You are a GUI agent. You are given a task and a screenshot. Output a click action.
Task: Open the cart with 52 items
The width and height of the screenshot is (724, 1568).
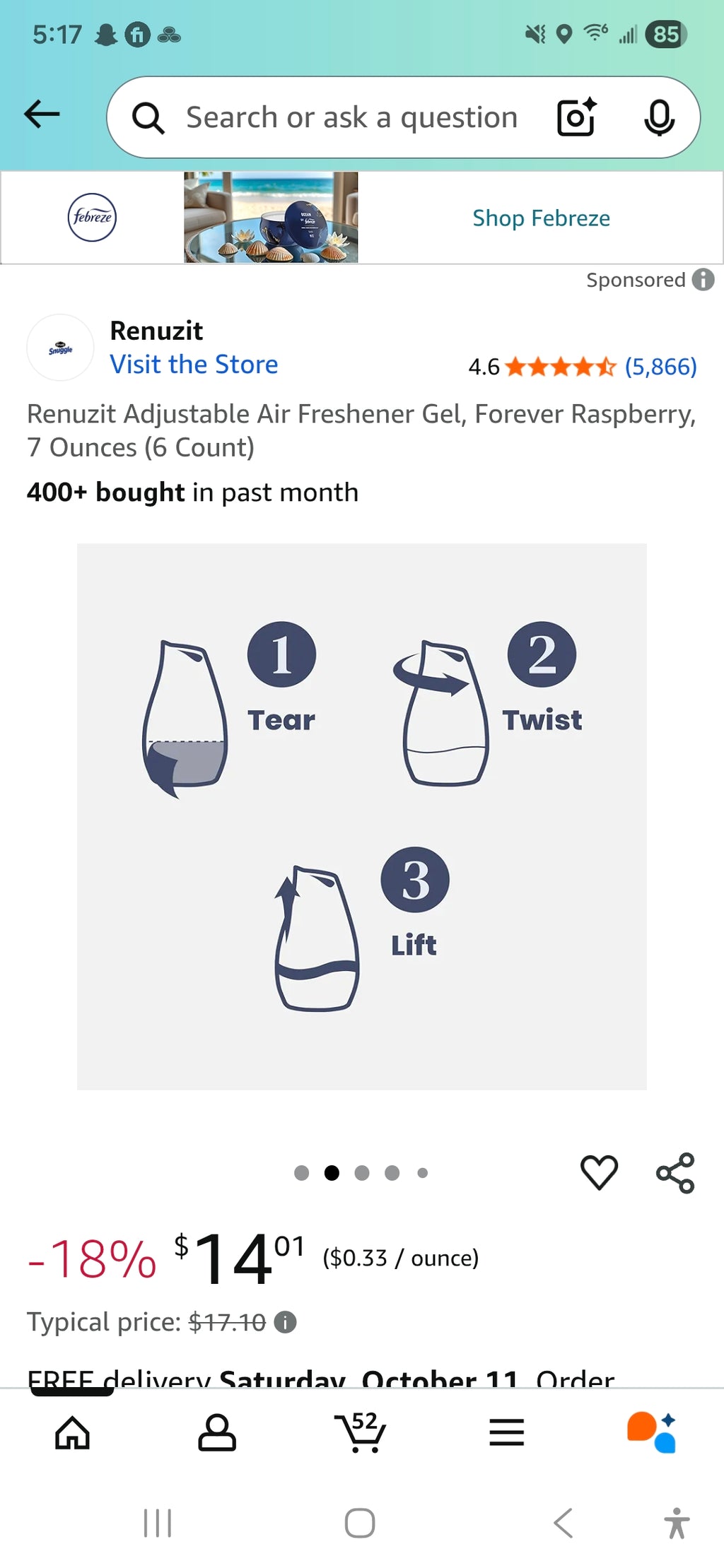(361, 1432)
